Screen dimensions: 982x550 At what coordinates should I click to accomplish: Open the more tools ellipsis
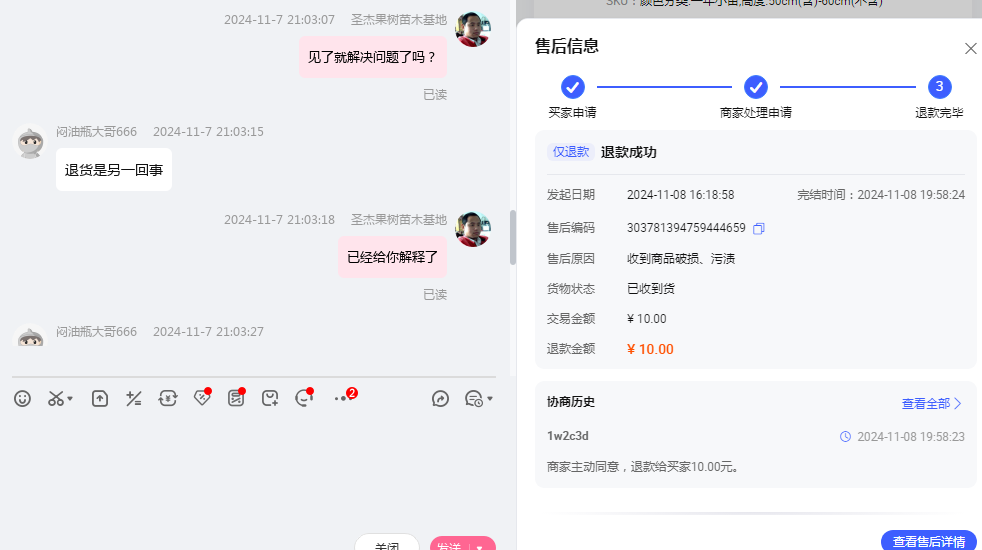pos(341,398)
